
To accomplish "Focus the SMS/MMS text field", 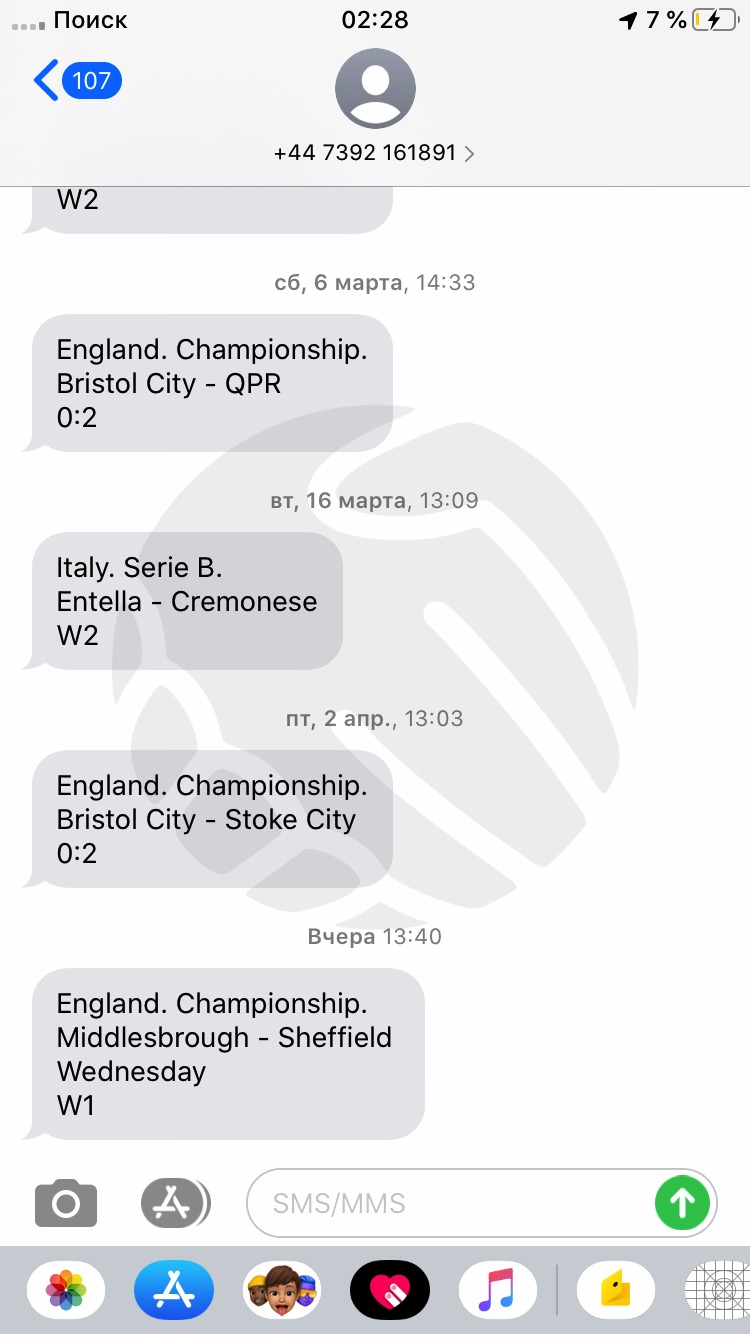I will [x=450, y=1203].
